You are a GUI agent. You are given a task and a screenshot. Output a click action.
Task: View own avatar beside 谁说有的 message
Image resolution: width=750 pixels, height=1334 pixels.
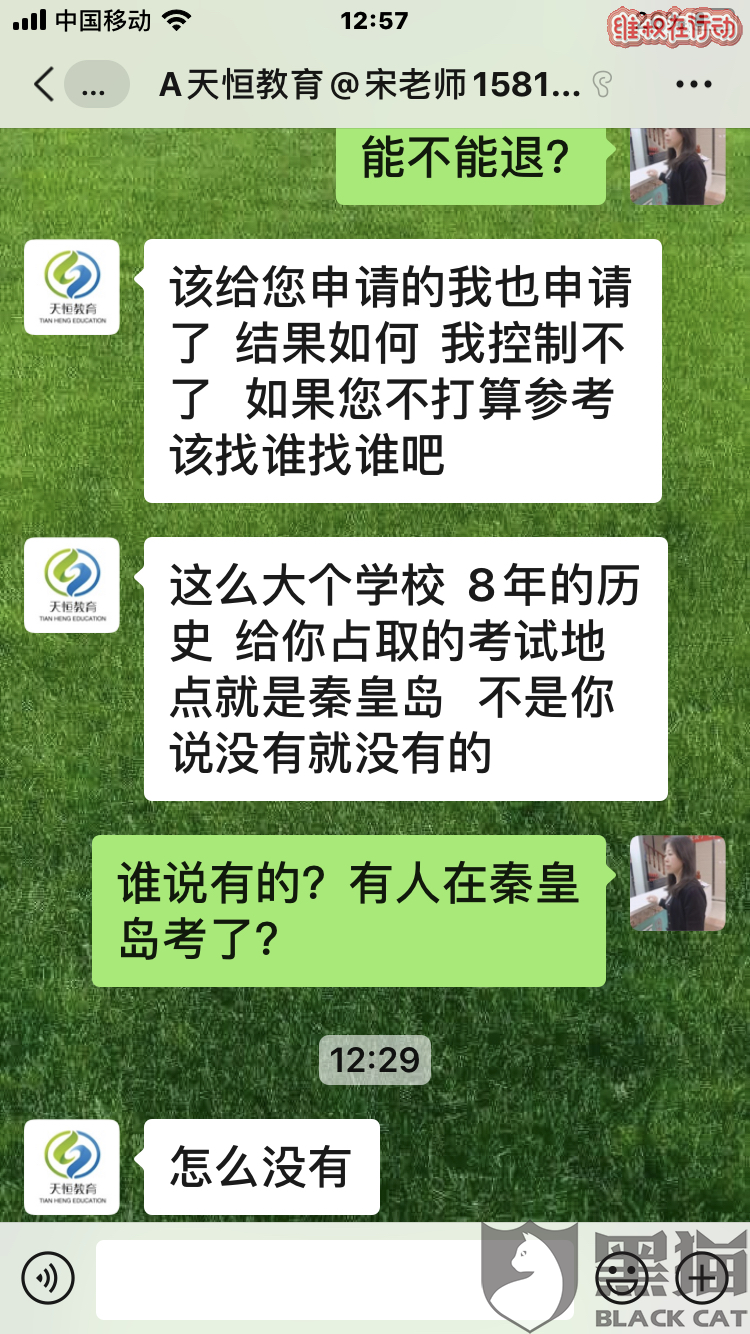click(x=677, y=884)
